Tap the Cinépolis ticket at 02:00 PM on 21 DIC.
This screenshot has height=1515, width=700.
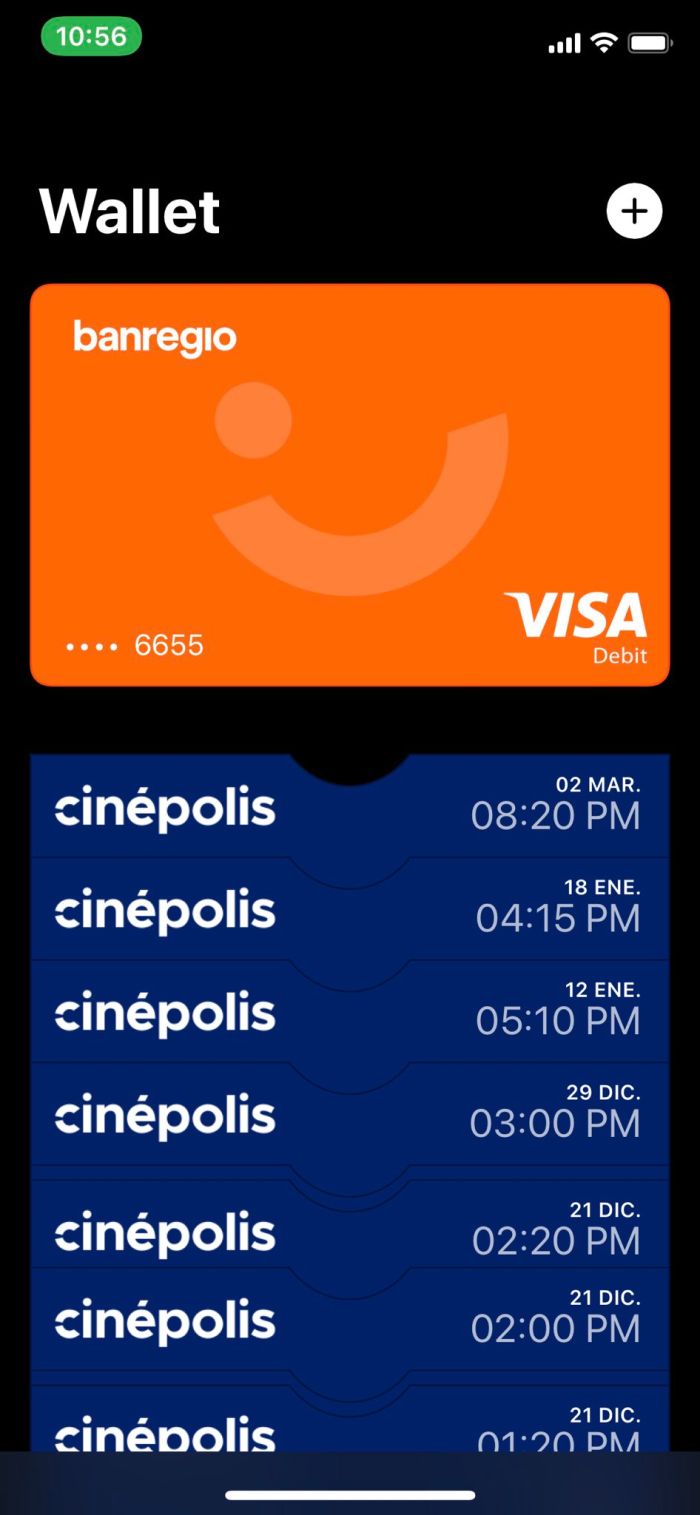(x=349, y=1322)
